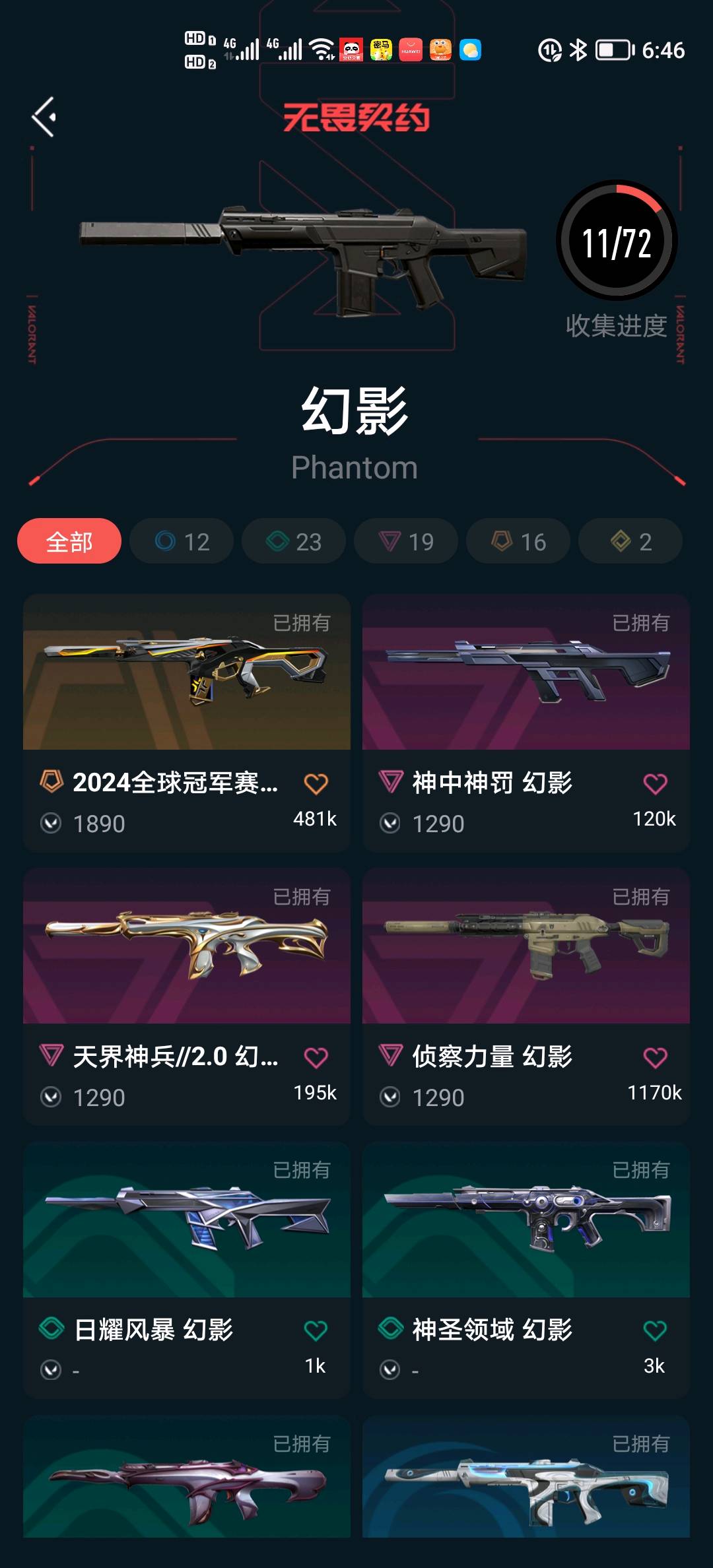
Task: Filter by the pink tier showing 19
Action: click(x=406, y=541)
